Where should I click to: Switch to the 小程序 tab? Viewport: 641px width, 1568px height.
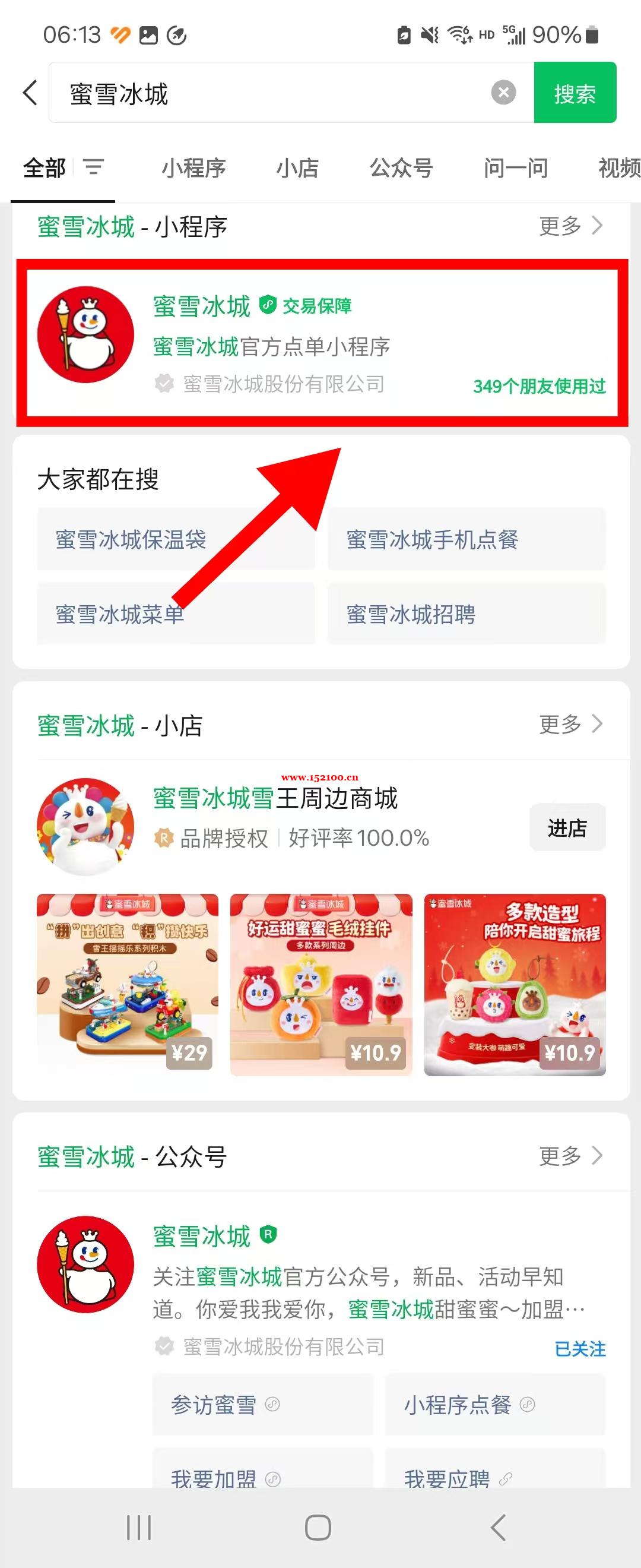point(193,168)
